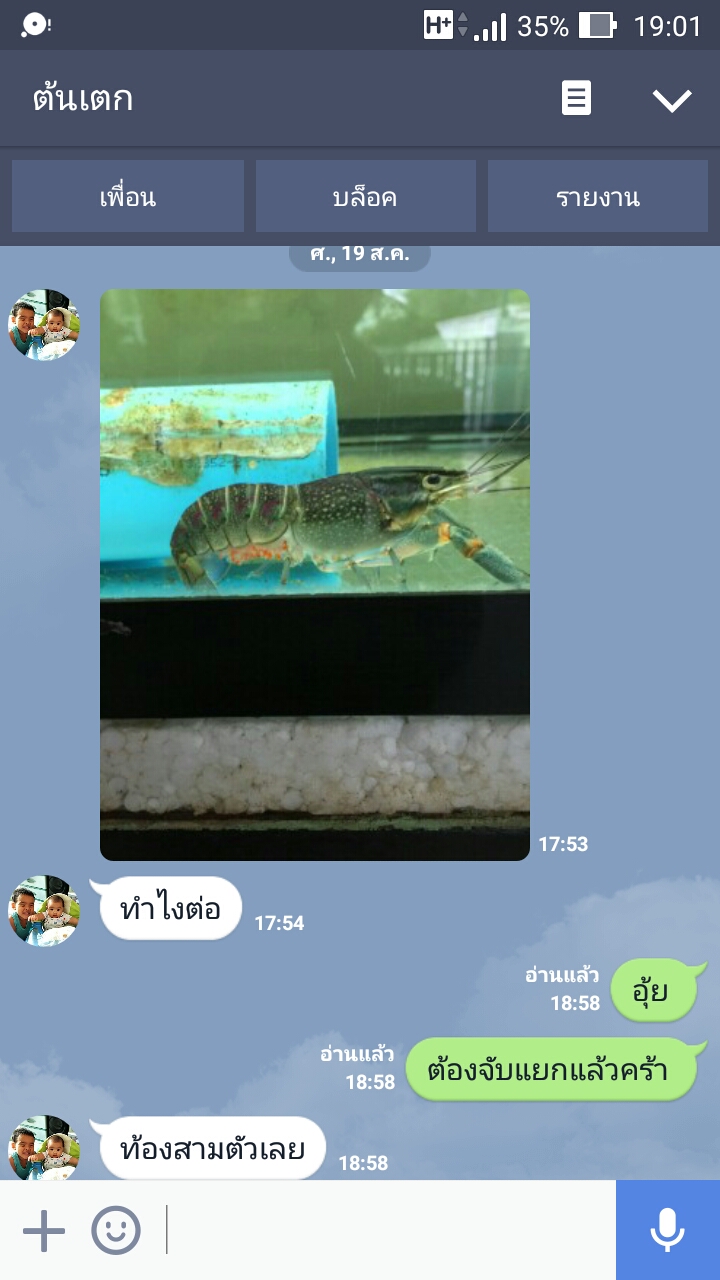
Task: Open the plus attachment menu
Action: click(44, 1230)
